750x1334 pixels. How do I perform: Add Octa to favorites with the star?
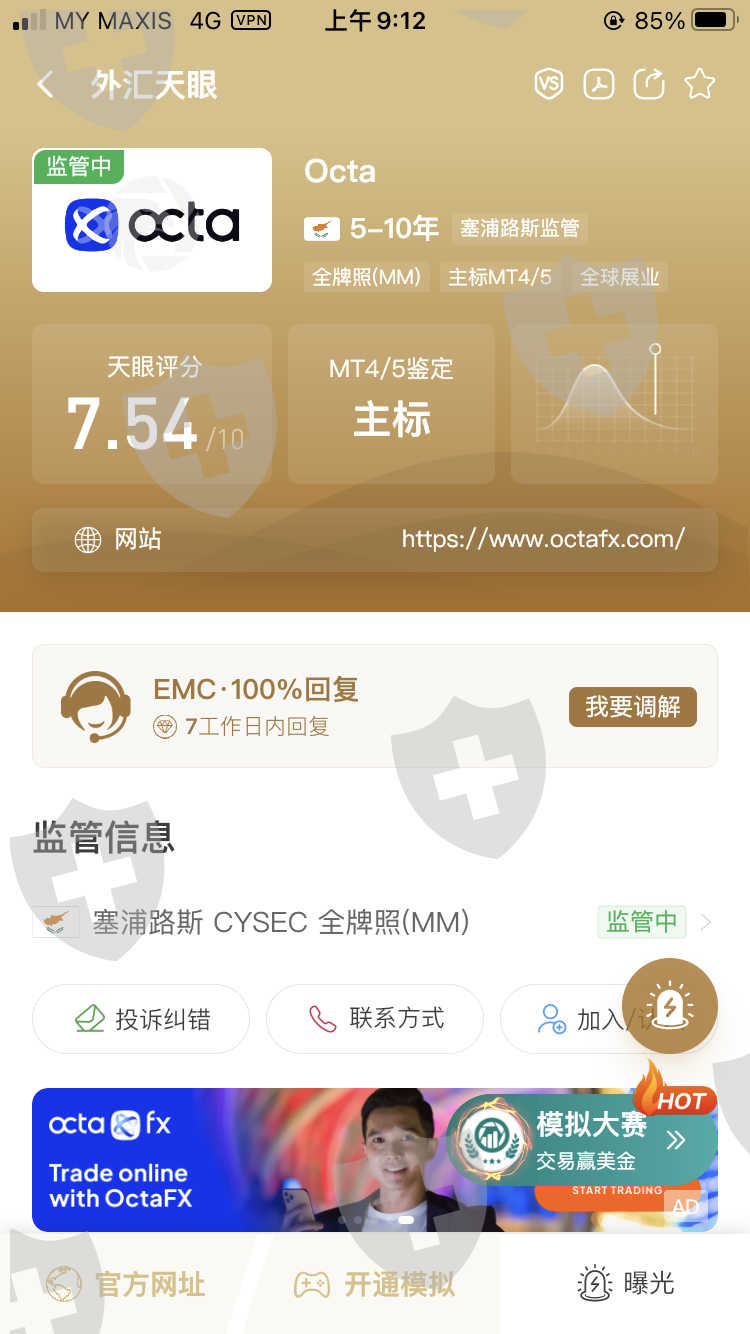pyautogui.click(x=700, y=85)
